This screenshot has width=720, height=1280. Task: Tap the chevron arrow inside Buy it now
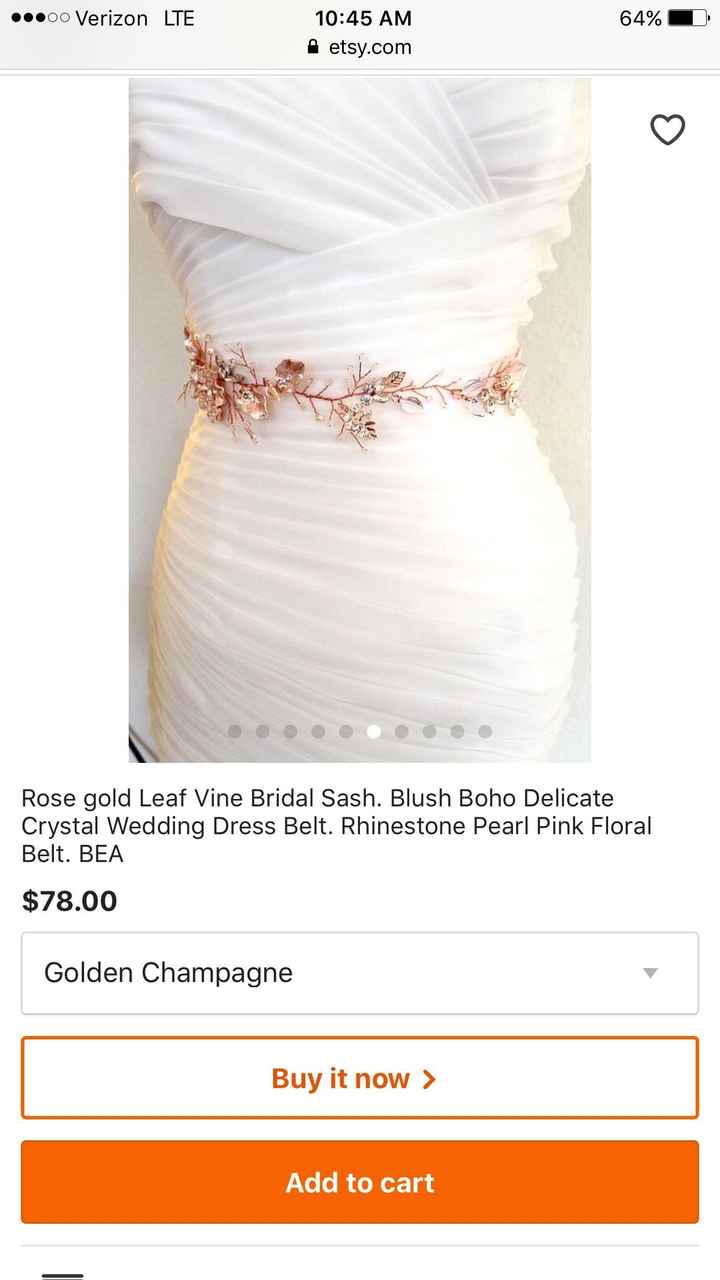[430, 1079]
